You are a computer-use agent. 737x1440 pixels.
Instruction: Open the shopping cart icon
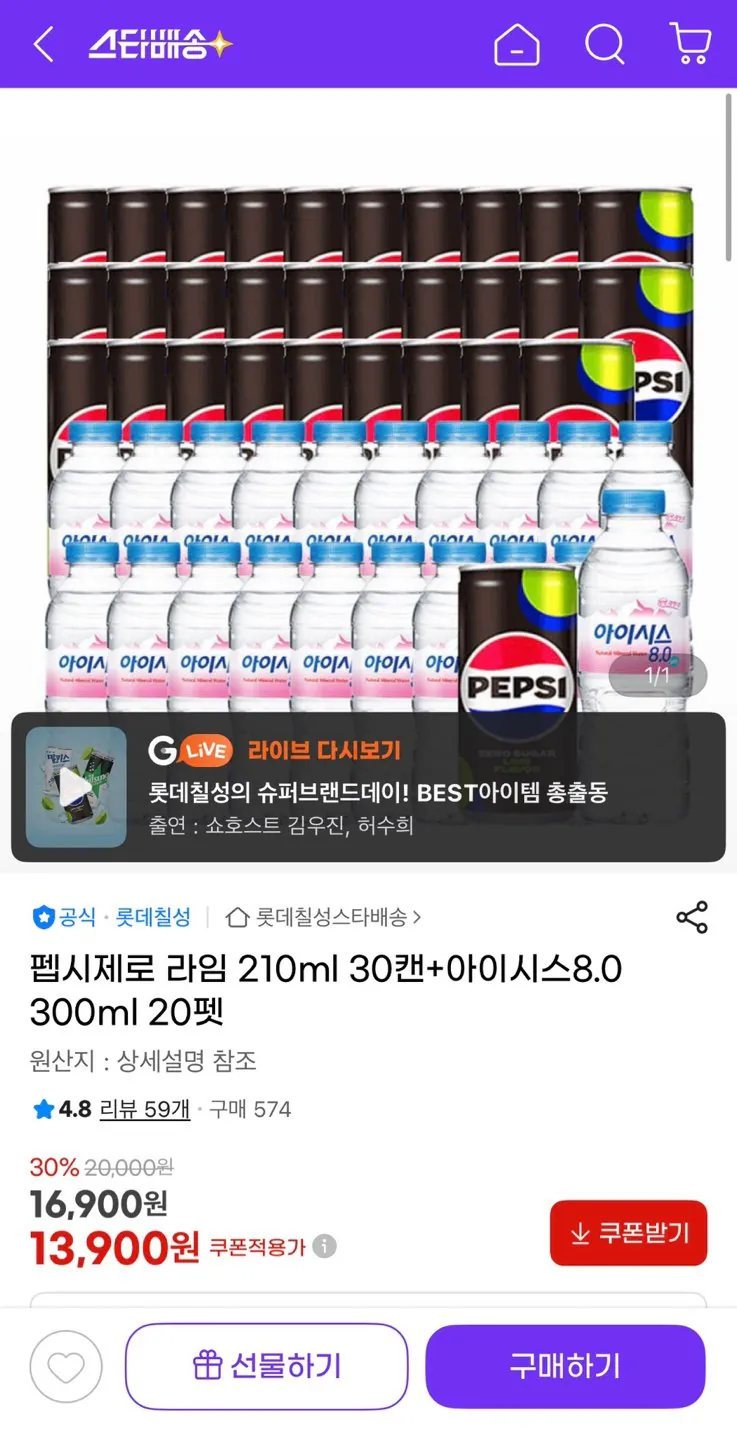tap(691, 44)
